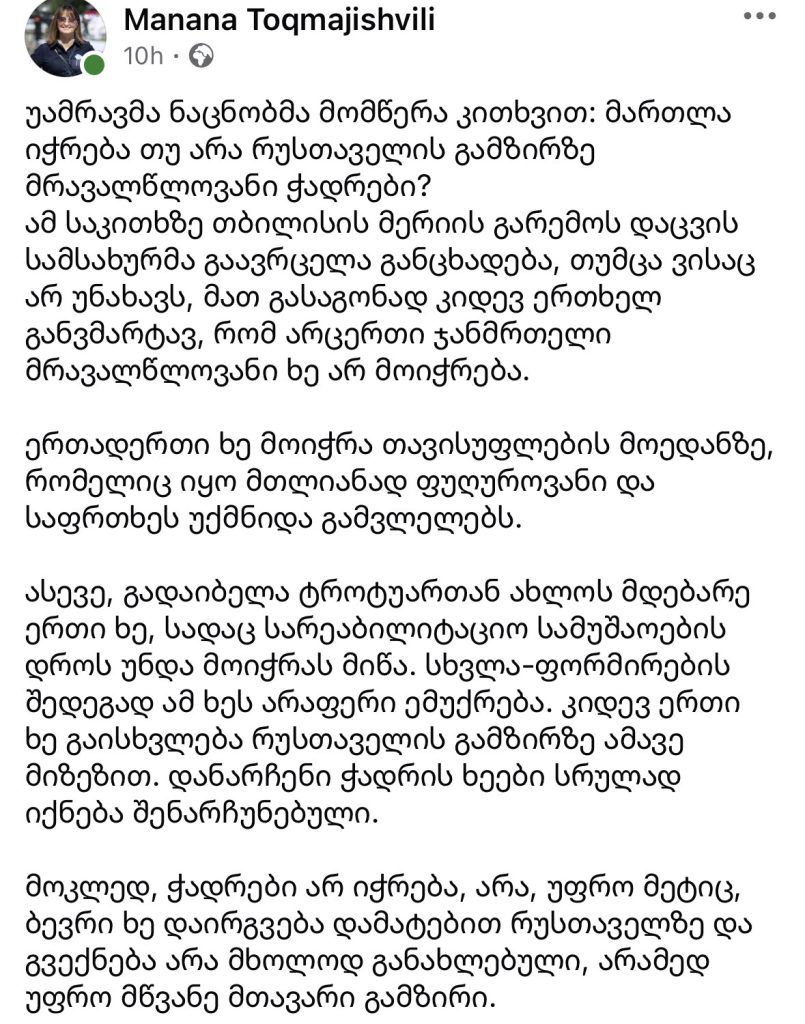Open the post's three-dot options menu
The height and width of the screenshot is (1024, 805).
pyautogui.click(x=759, y=17)
